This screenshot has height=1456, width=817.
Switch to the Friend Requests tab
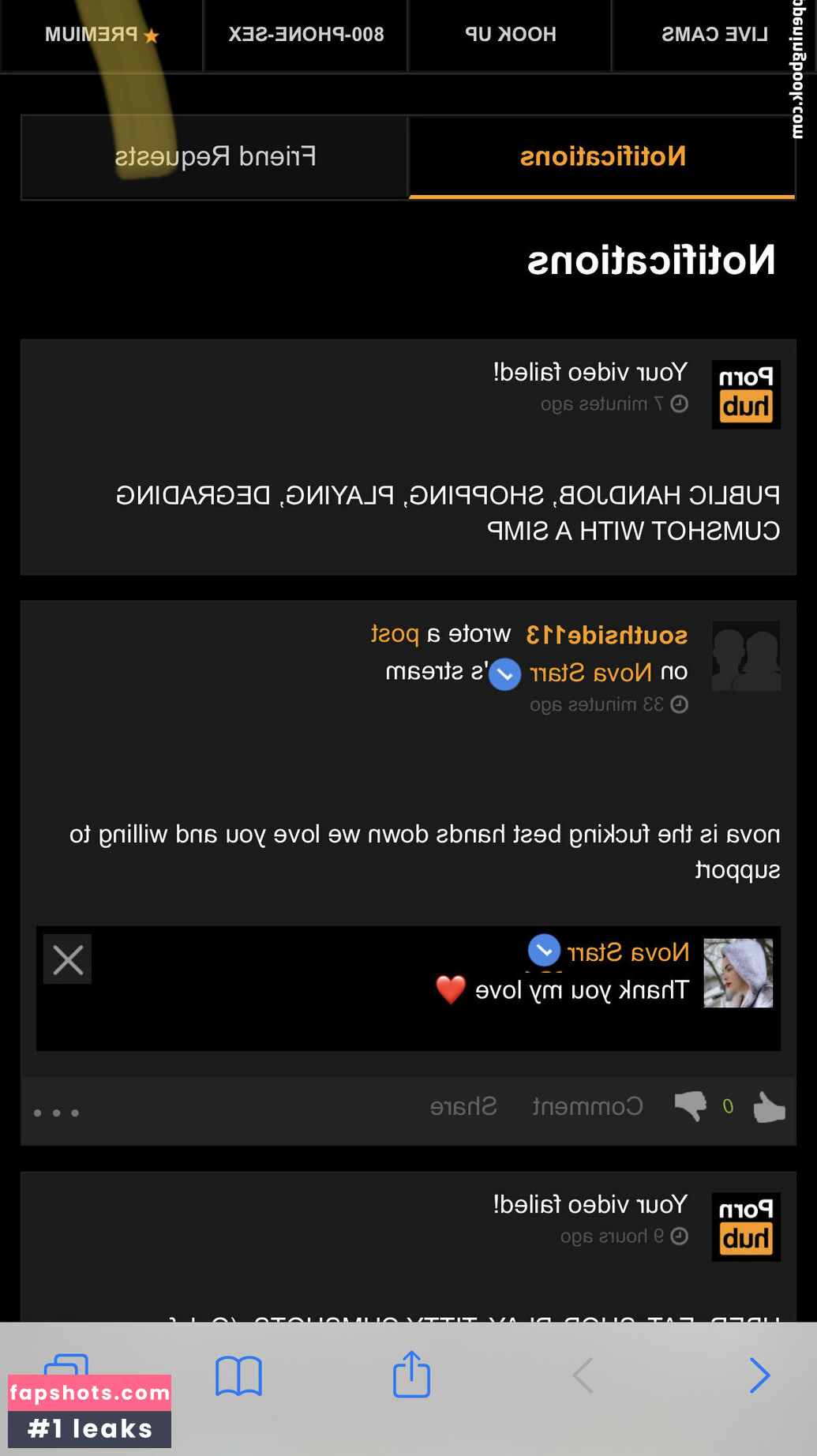[215, 156]
